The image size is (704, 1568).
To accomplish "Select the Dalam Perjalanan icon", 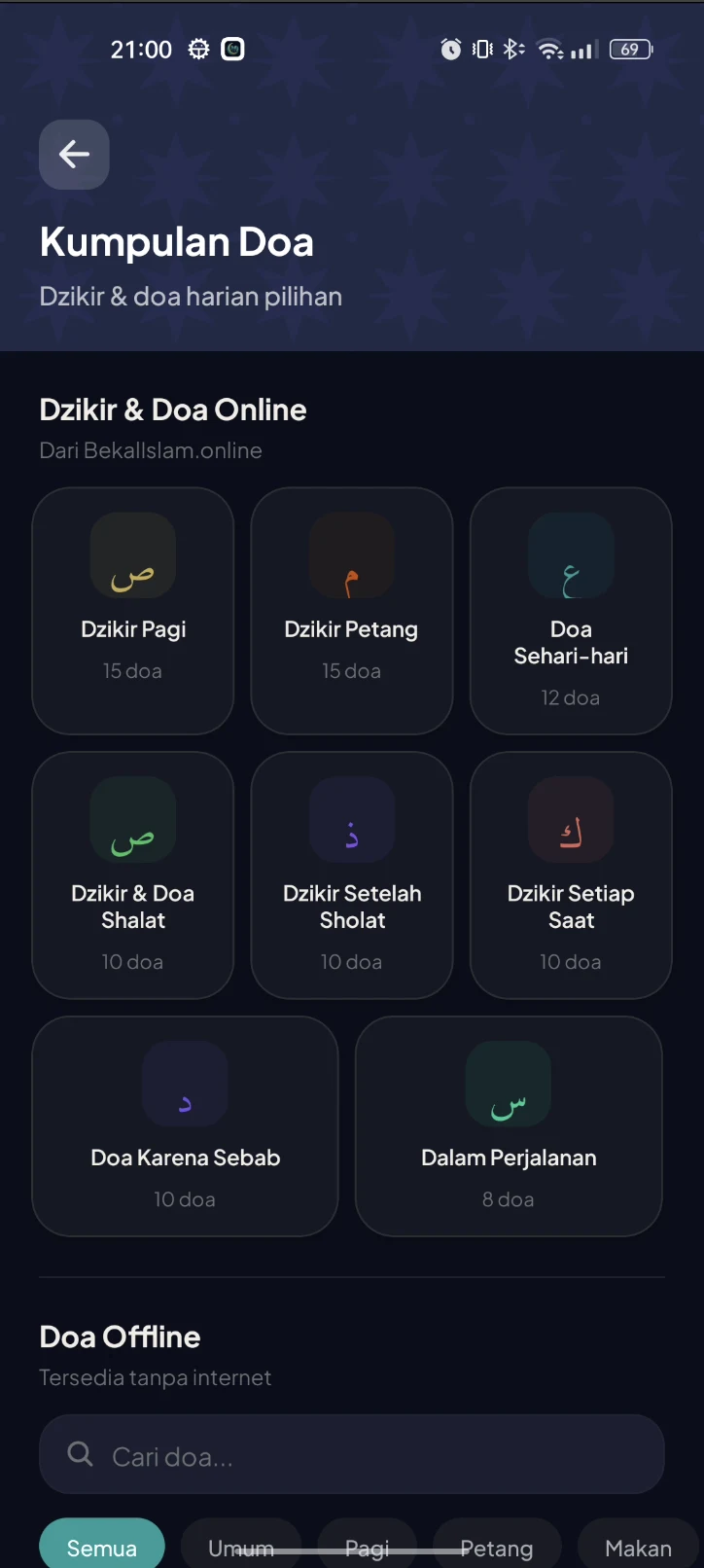I will pyautogui.click(x=508, y=1084).
